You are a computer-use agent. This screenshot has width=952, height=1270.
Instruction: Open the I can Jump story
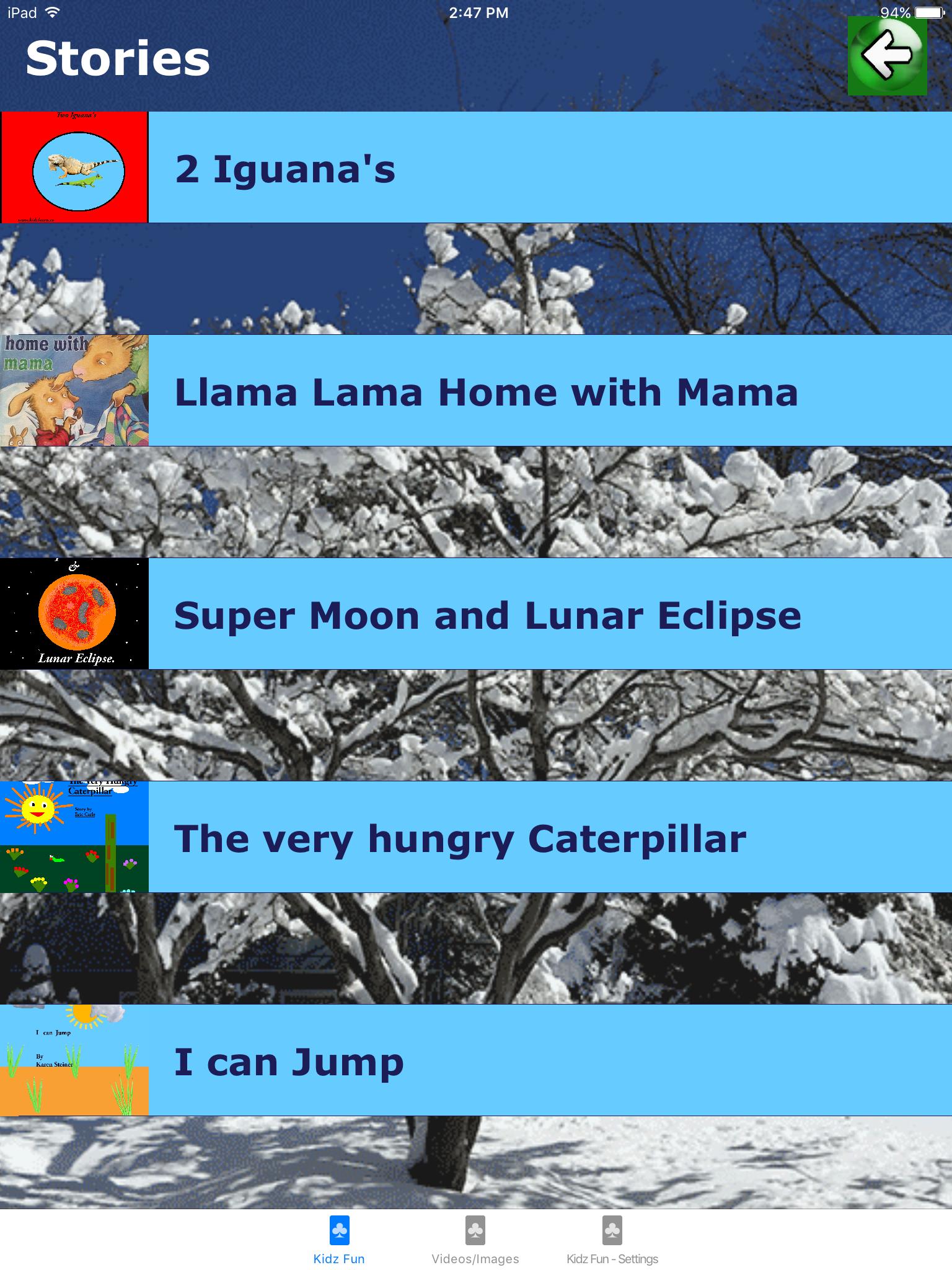(x=475, y=1060)
